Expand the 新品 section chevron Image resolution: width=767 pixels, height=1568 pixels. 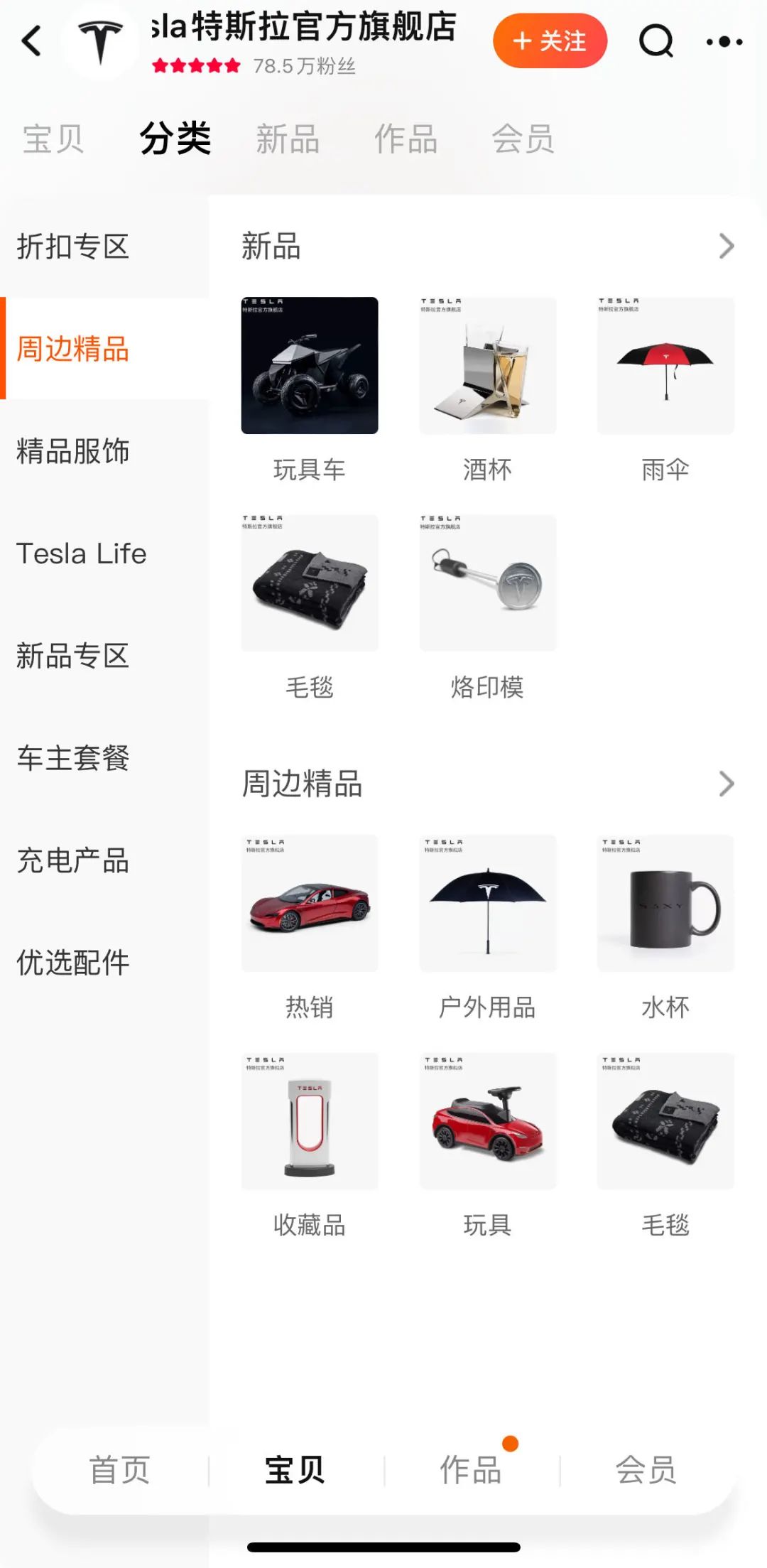pos(725,247)
